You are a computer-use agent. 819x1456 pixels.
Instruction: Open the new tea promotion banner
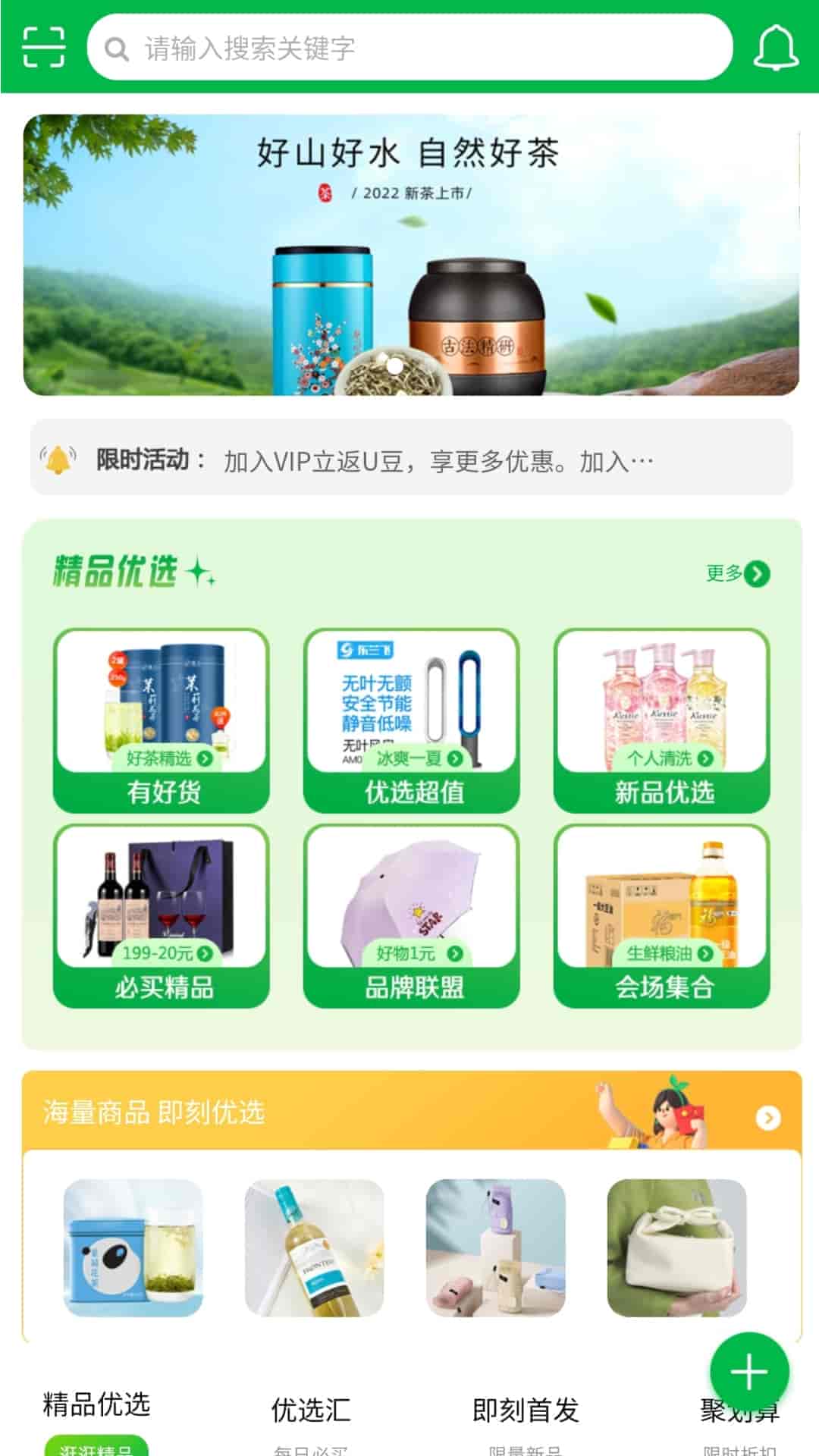410,254
